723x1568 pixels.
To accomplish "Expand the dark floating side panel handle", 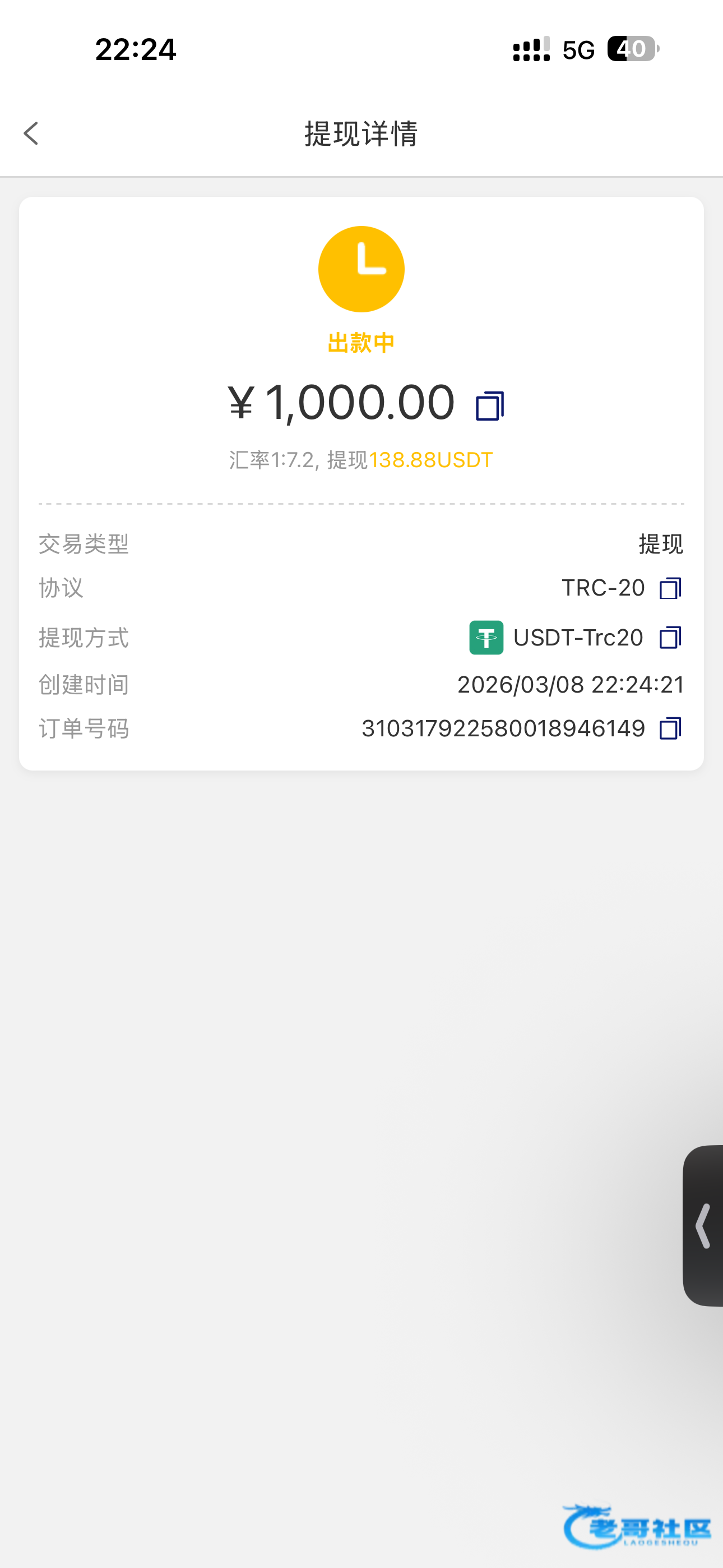I will (x=703, y=1226).
